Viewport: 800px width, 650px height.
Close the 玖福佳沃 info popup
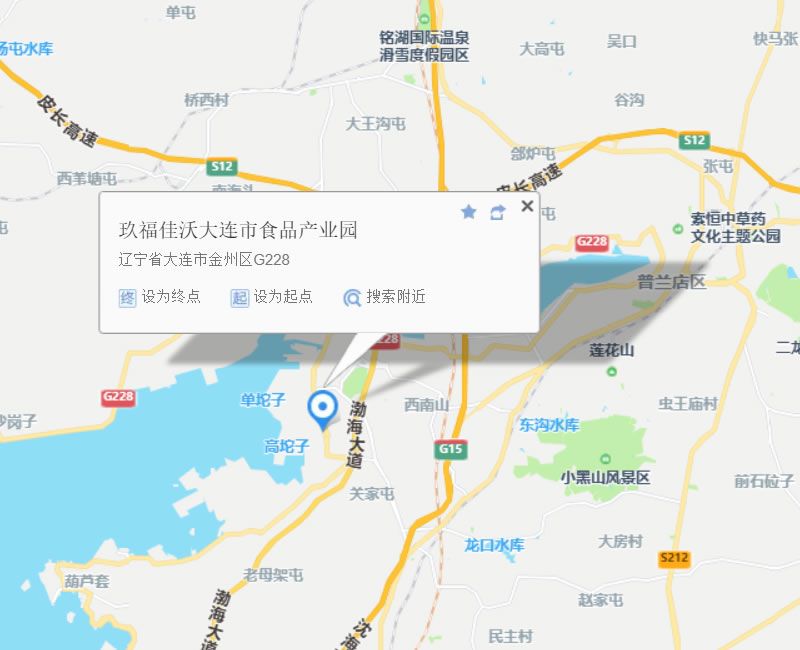coord(527,207)
